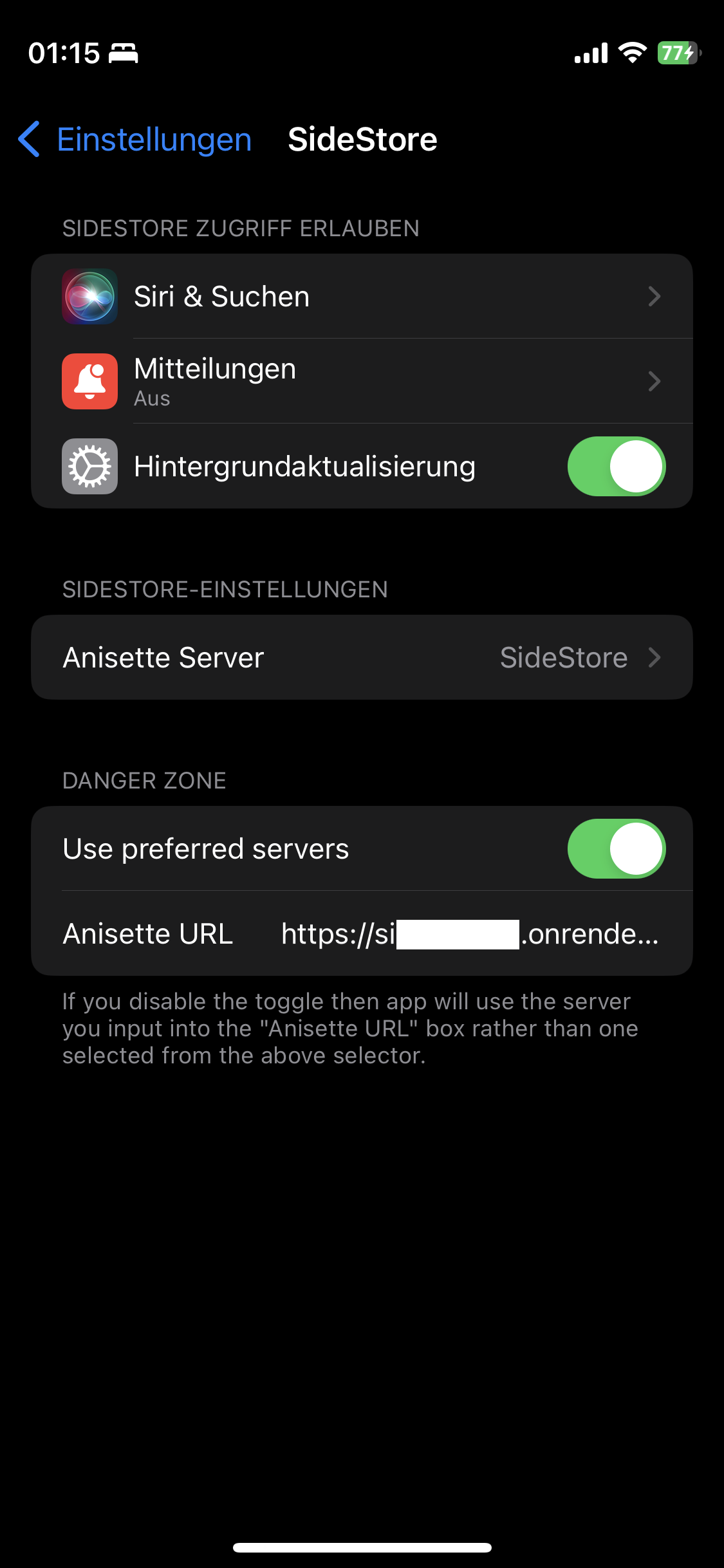Image resolution: width=724 pixels, height=1568 pixels.
Task: Open Siri & Suchen via the Siri icon
Action: [x=89, y=296]
